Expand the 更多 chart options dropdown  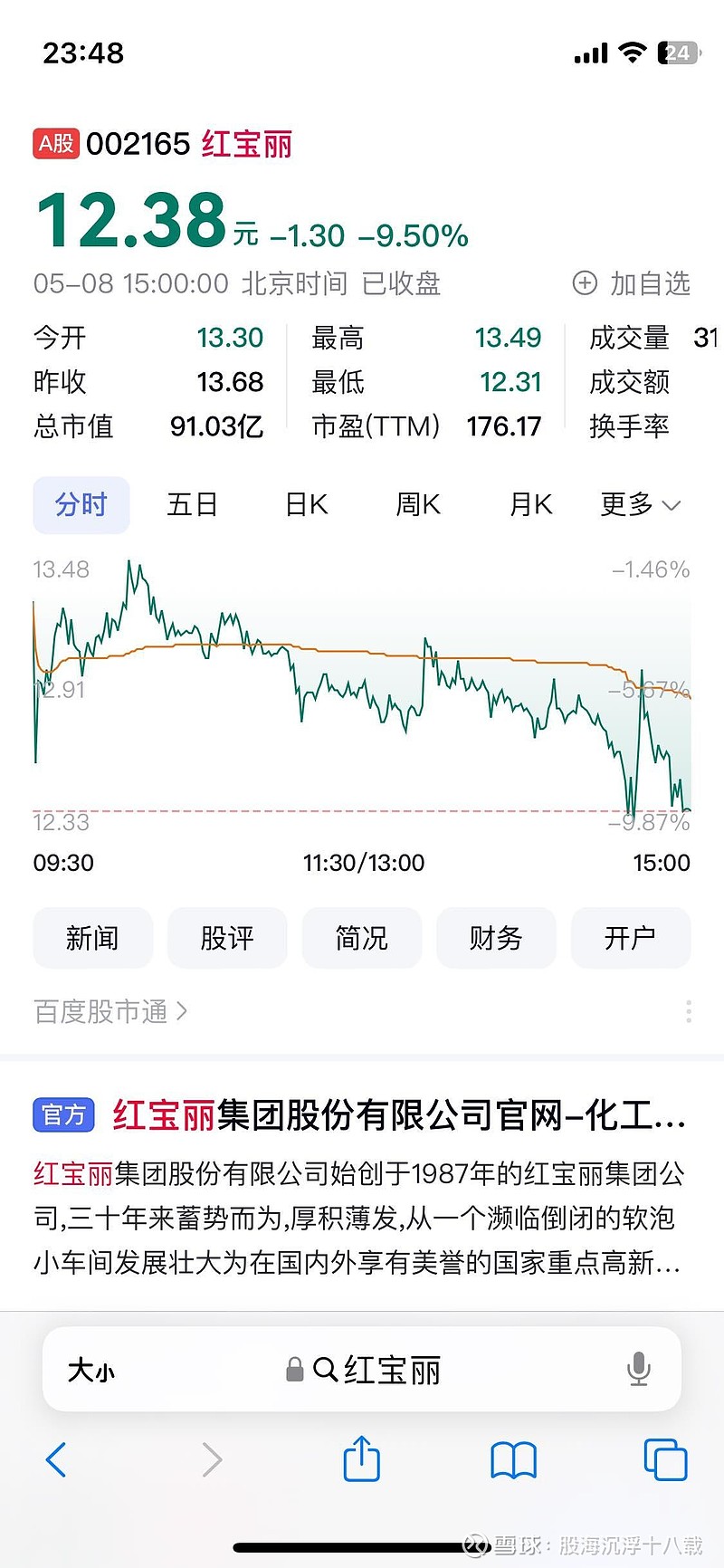tap(640, 504)
